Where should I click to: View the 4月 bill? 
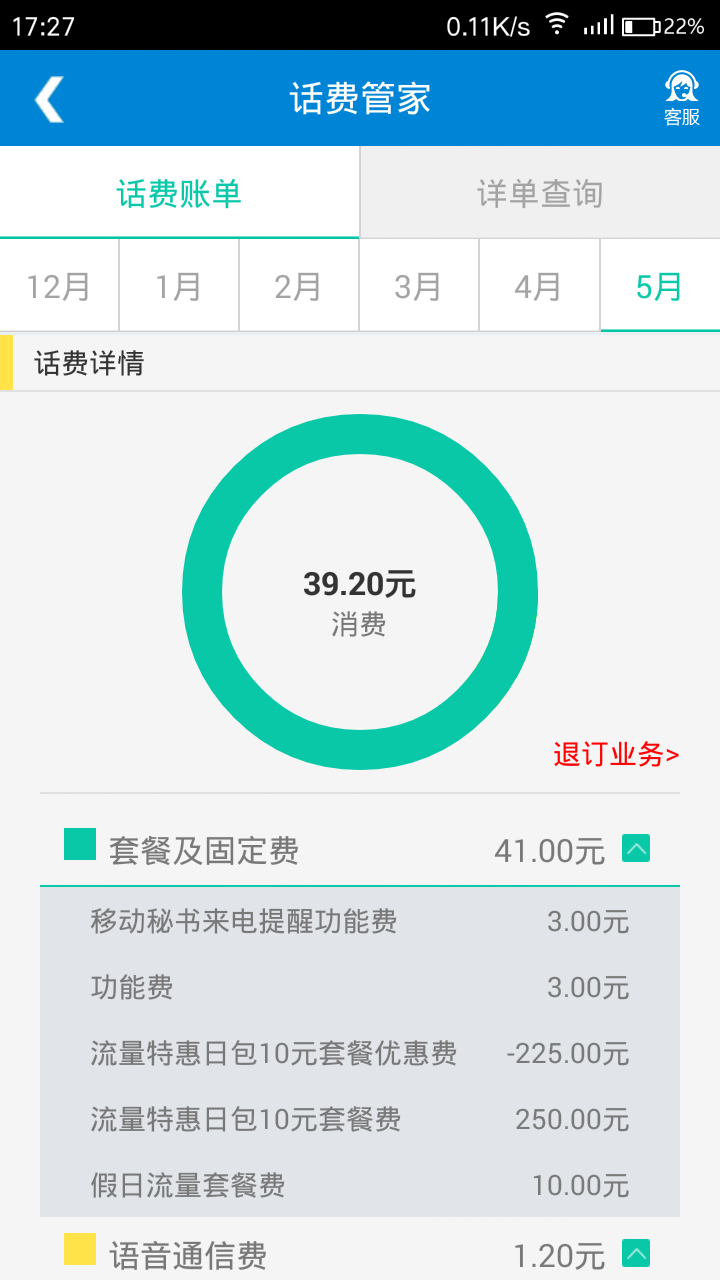tap(539, 287)
